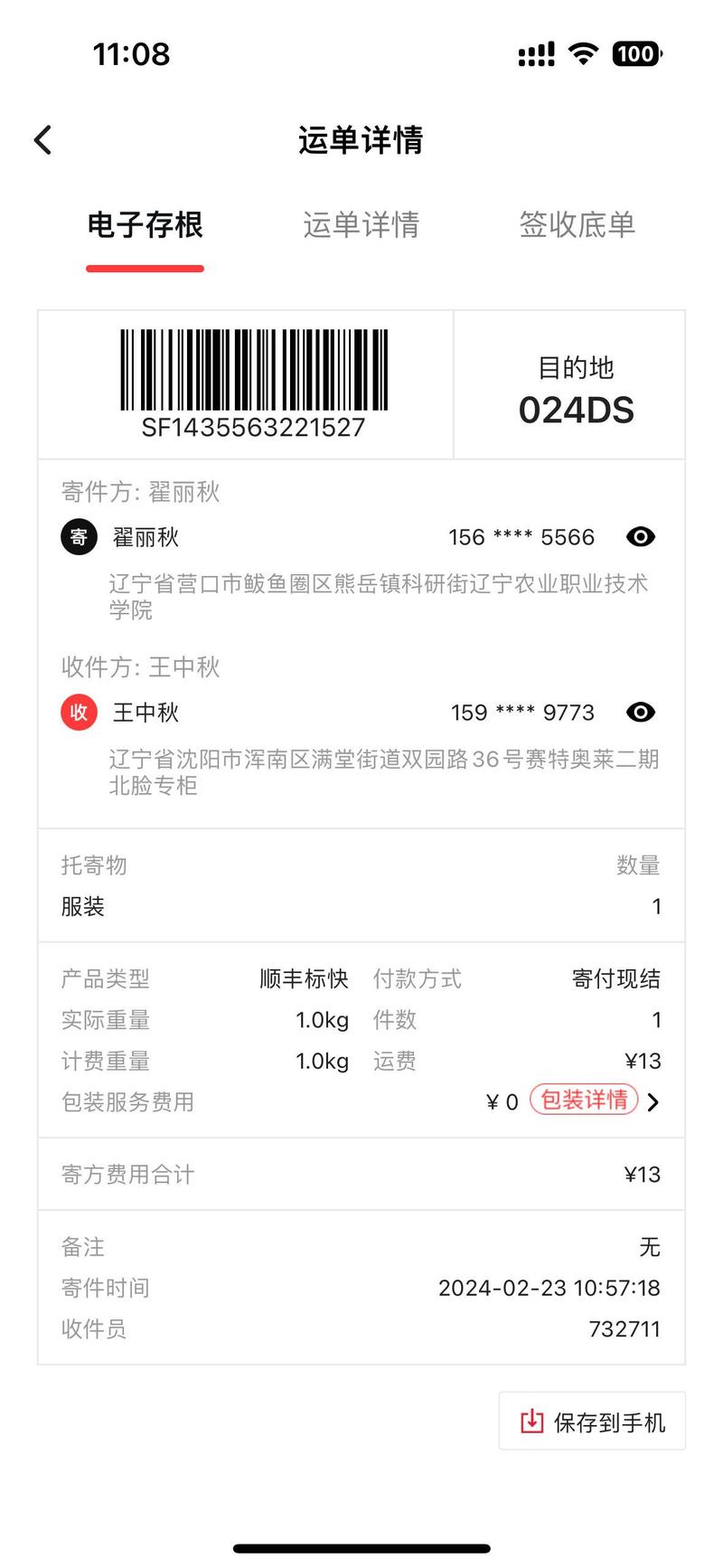Screen dimensions: 723x1568
Task: Select the recipient badge marked 收
Action: point(78,712)
